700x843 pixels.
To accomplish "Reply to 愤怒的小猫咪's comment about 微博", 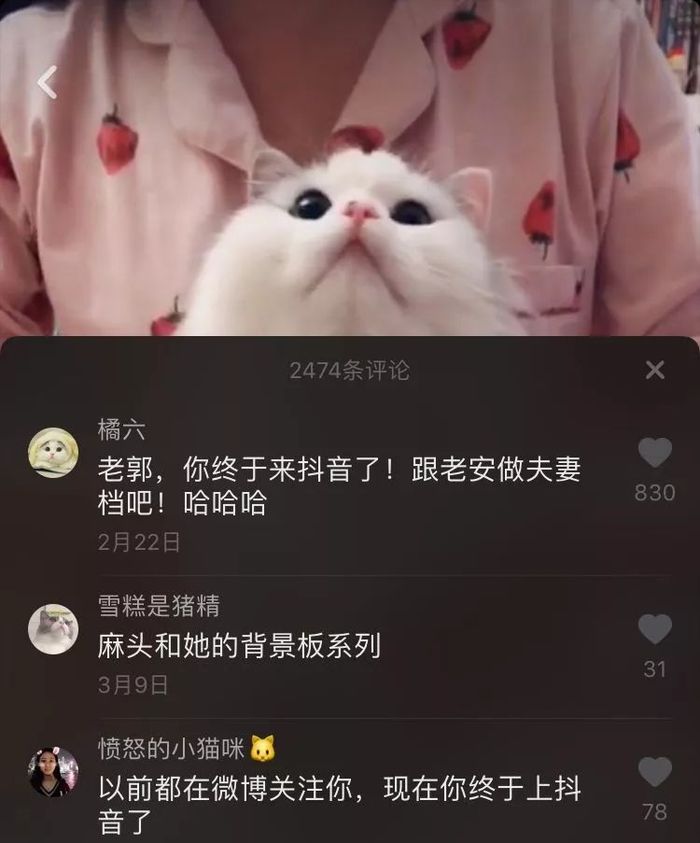I will point(340,807).
